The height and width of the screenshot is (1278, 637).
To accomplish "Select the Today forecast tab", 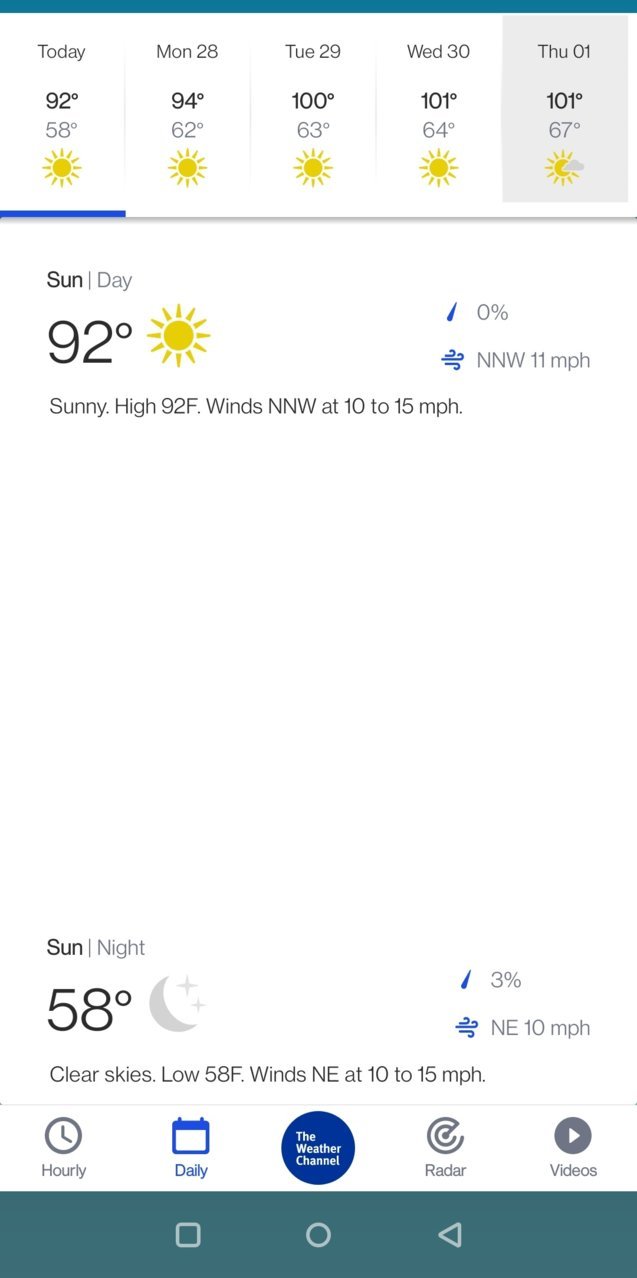I will (x=62, y=112).
